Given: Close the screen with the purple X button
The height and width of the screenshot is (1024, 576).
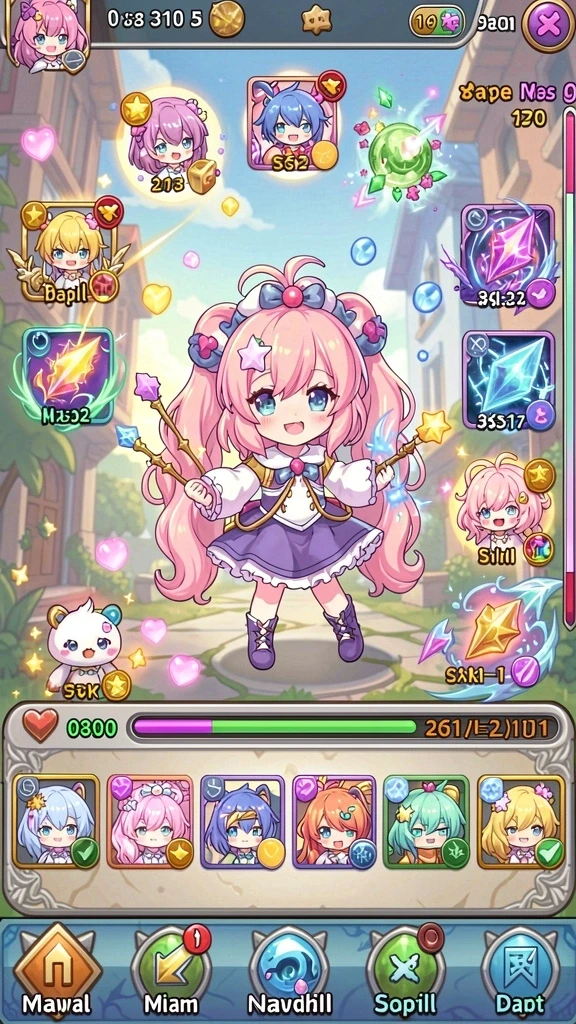Looking at the screenshot, I should tap(549, 25).
